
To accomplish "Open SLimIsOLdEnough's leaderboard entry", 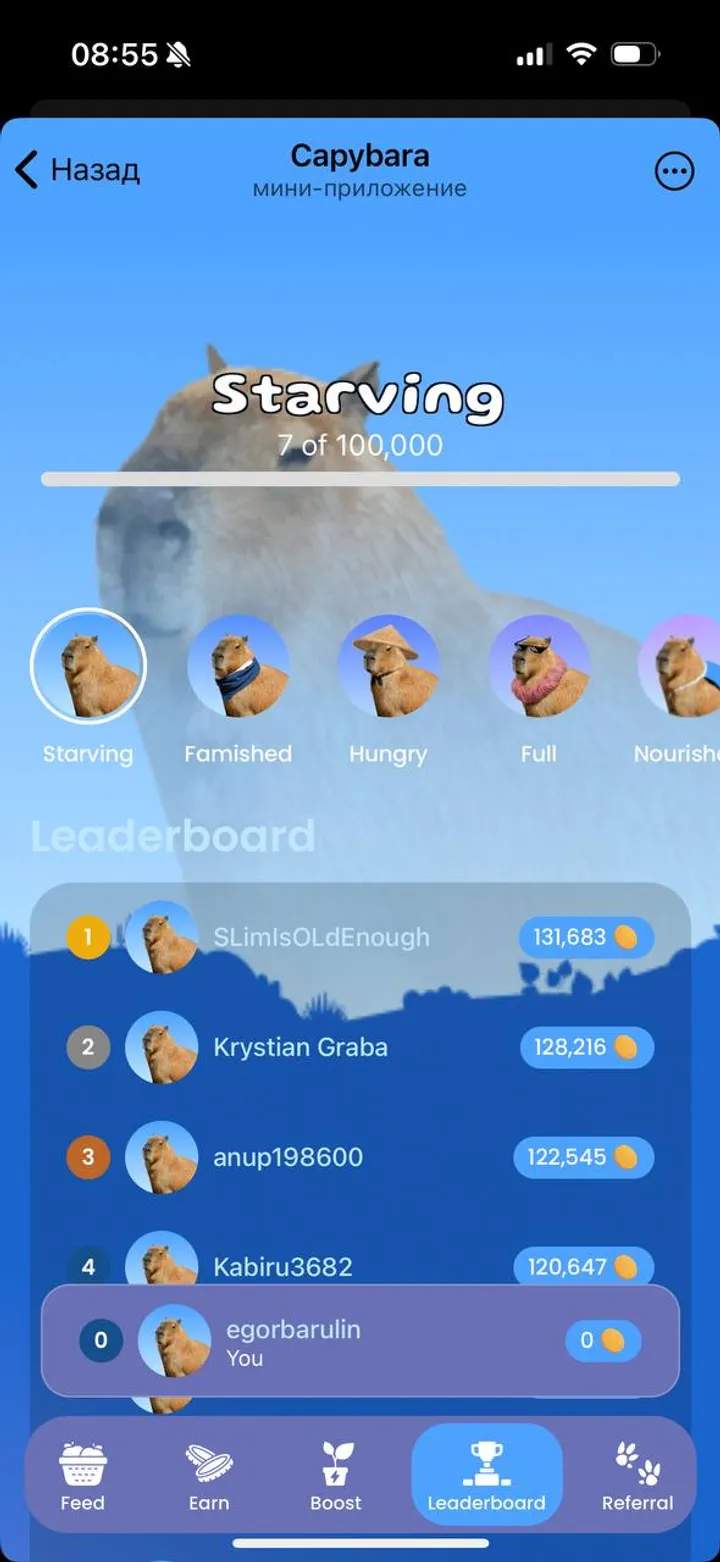I will (x=360, y=937).
